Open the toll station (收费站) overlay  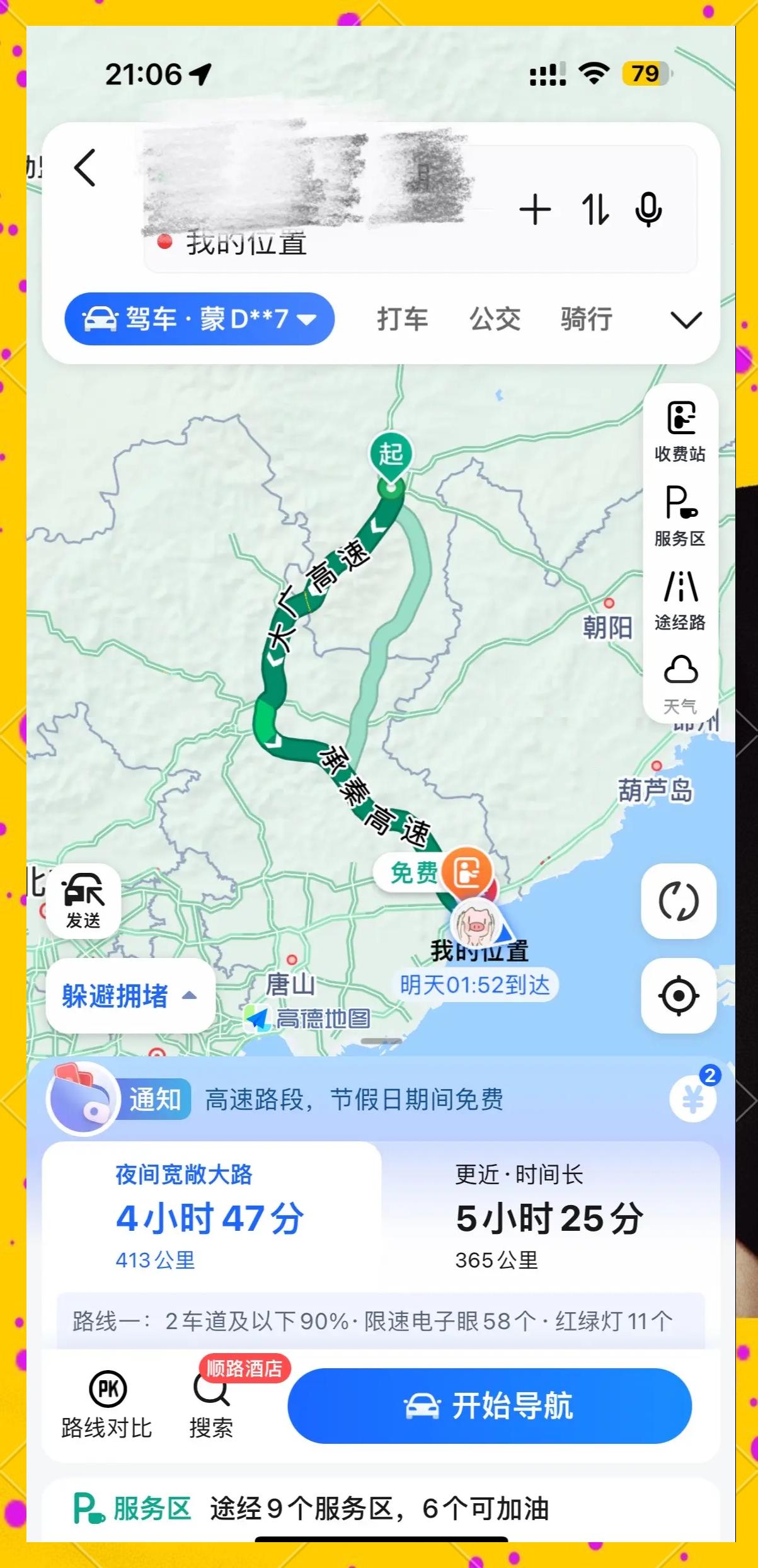tap(680, 432)
